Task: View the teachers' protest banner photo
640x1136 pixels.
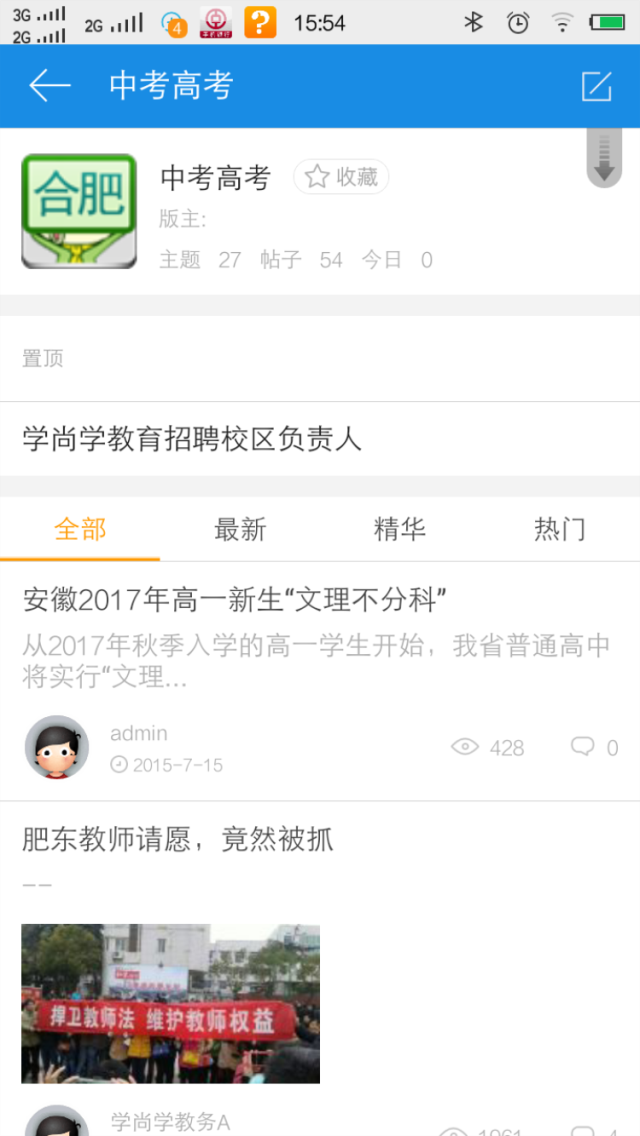Action: pyautogui.click(x=171, y=1003)
